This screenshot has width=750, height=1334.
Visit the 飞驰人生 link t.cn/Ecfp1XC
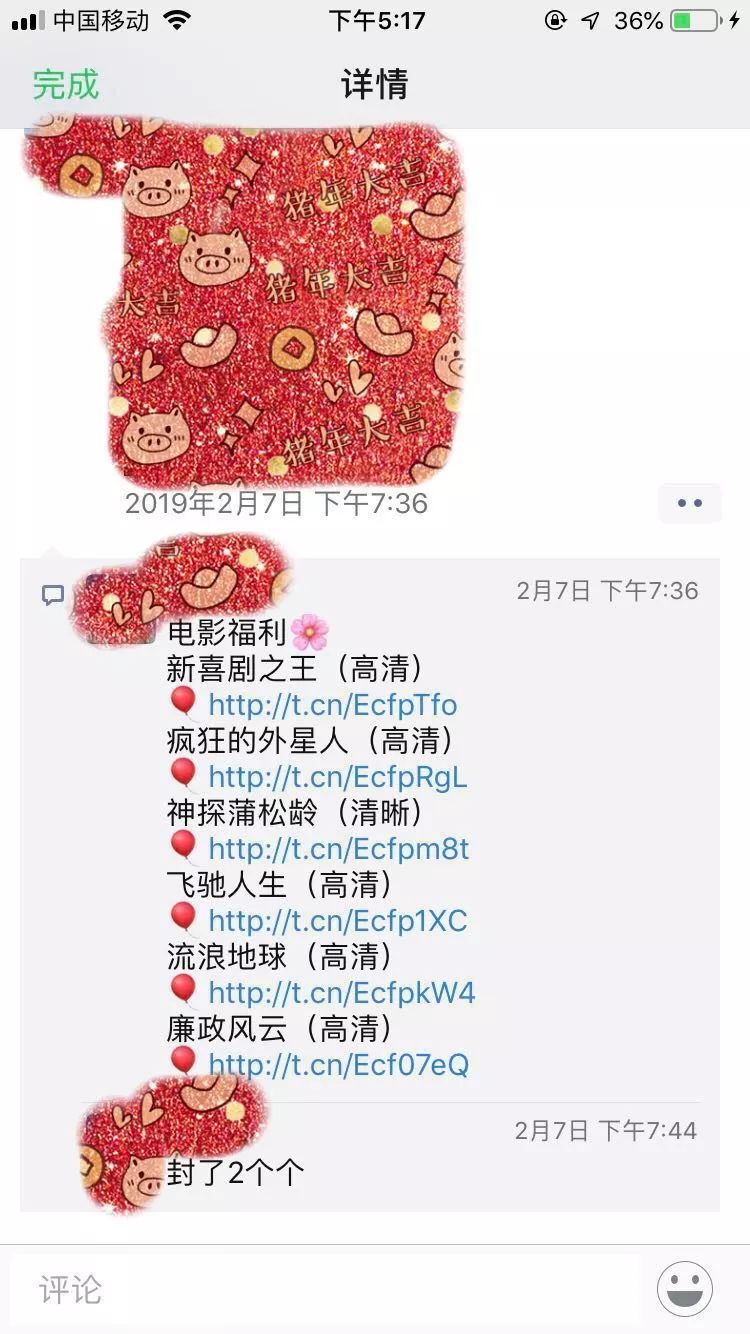click(x=337, y=920)
